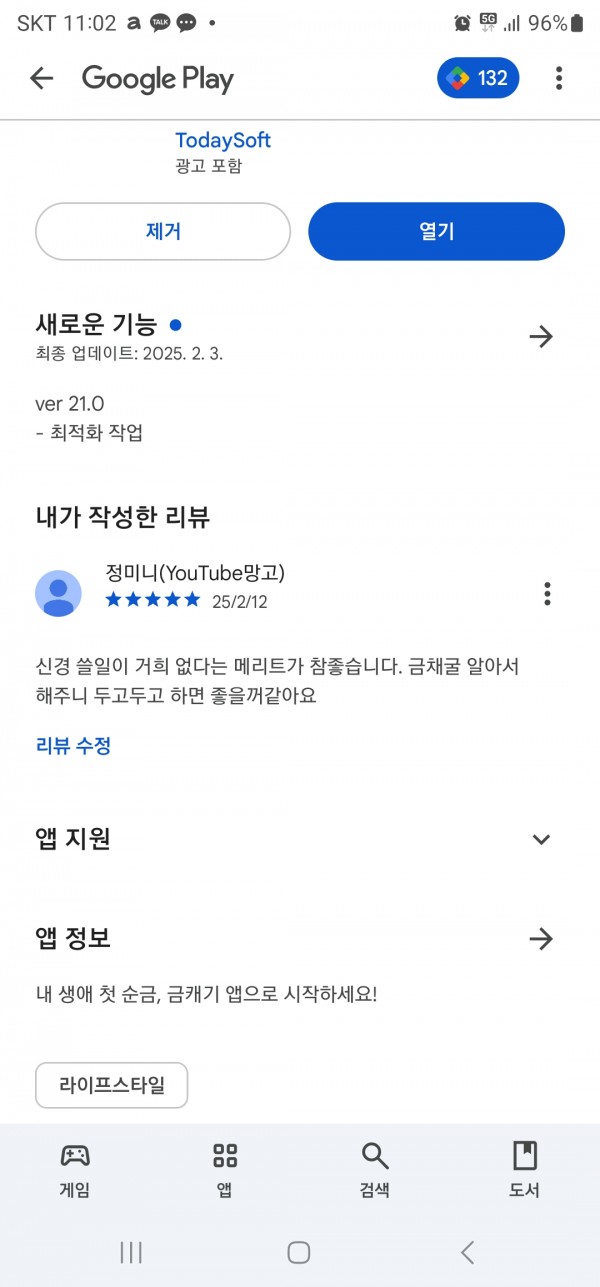Switch to the 도서 tab
Image resolution: width=600 pixels, height=1287 pixels.
pyautogui.click(x=525, y=1170)
